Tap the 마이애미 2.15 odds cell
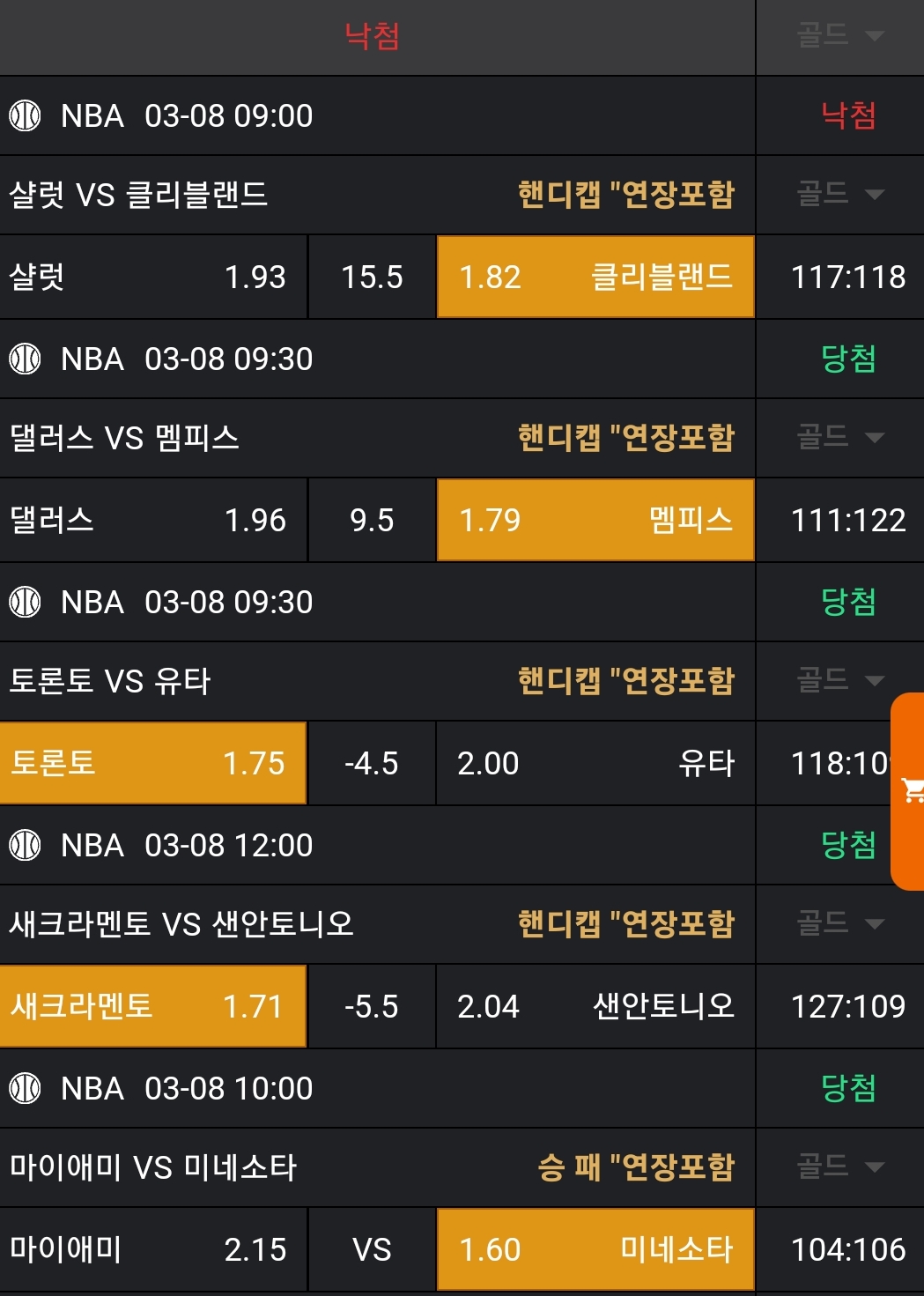This screenshot has width=924, height=1296. click(x=153, y=1249)
